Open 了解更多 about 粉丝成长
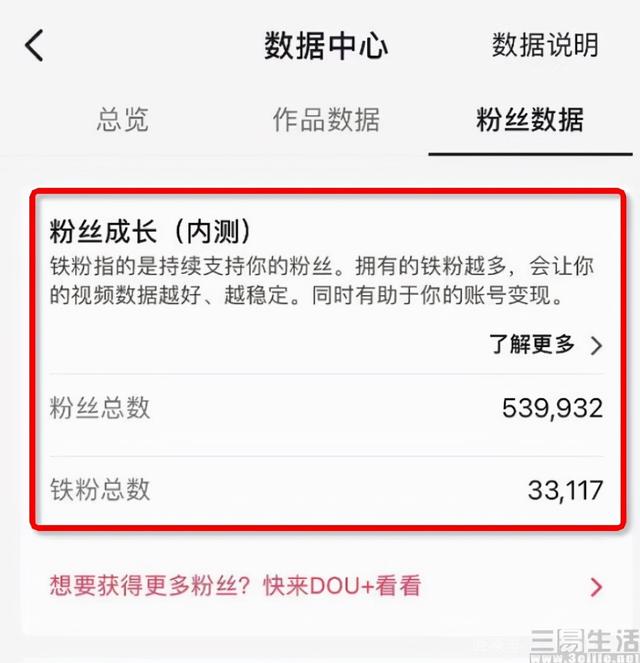 545,345
